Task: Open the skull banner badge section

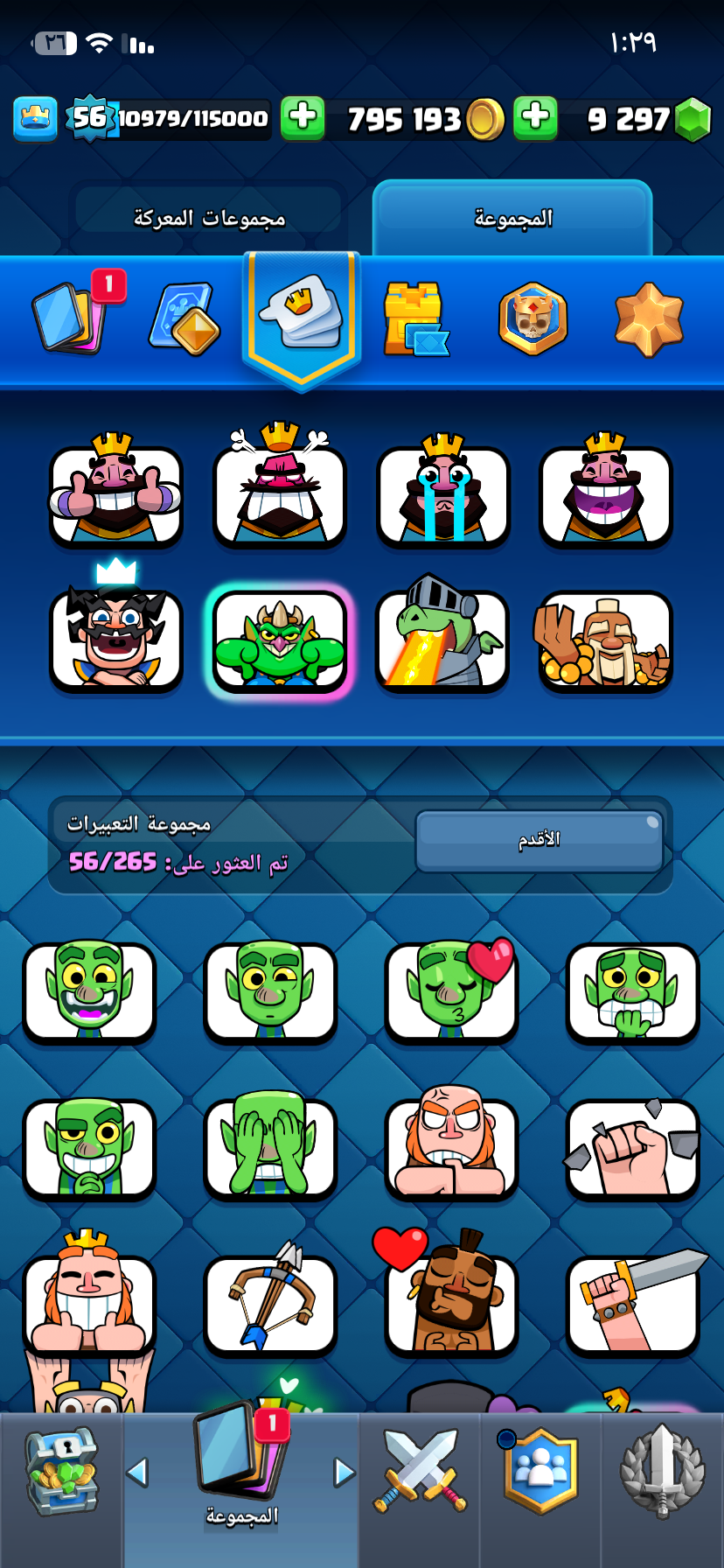Action: pos(533,318)
